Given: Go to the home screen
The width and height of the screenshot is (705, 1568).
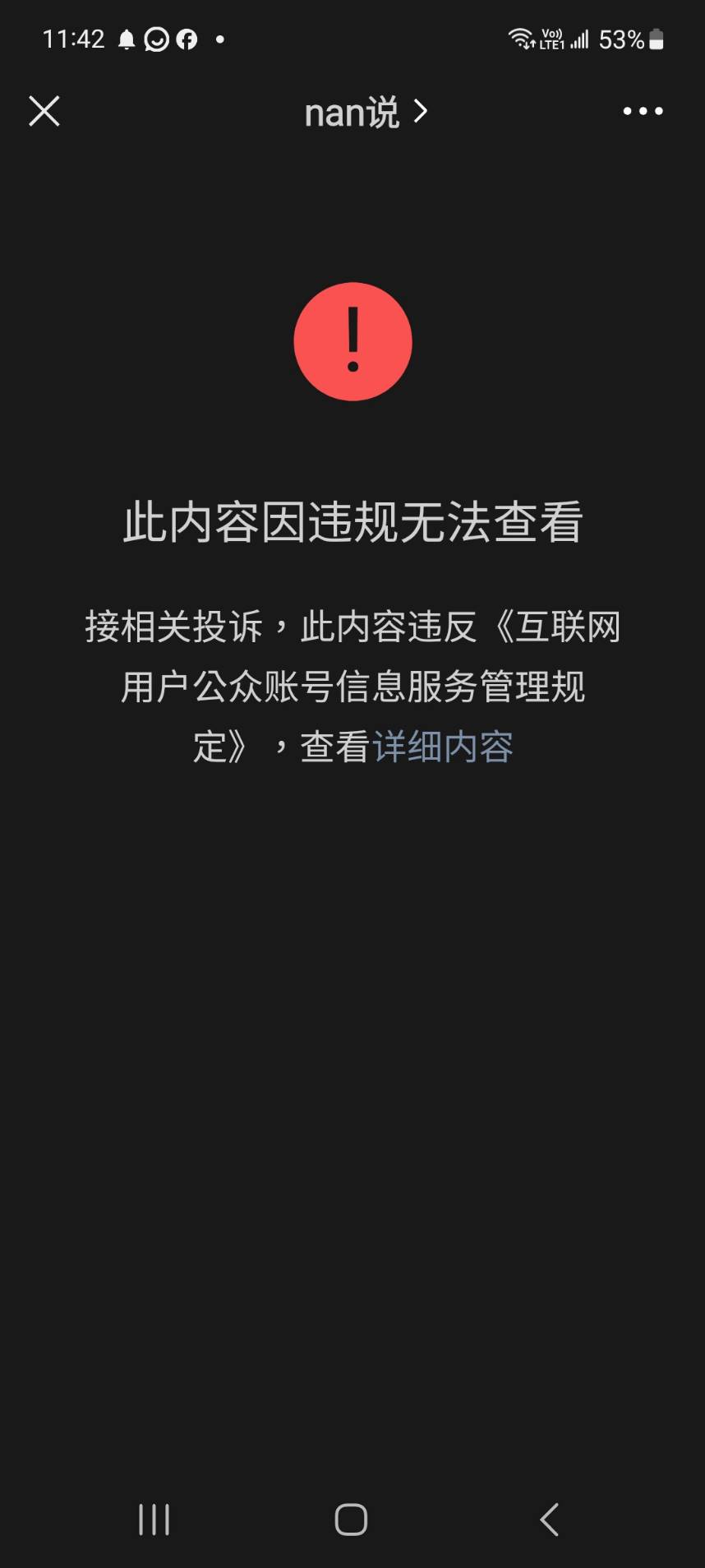Looking at the screenshot, I should point(351,1519).
